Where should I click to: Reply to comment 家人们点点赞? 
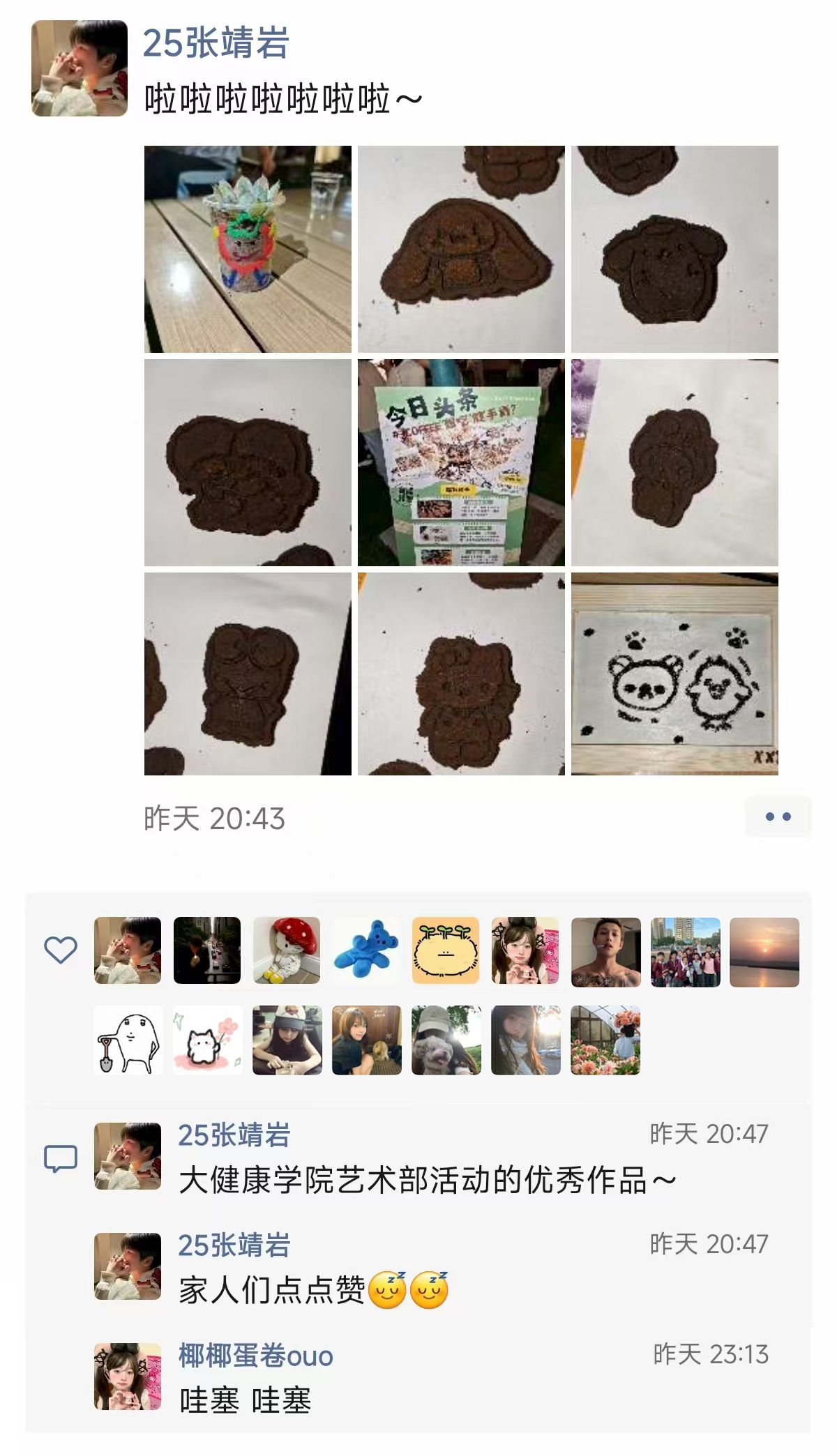314,1290
